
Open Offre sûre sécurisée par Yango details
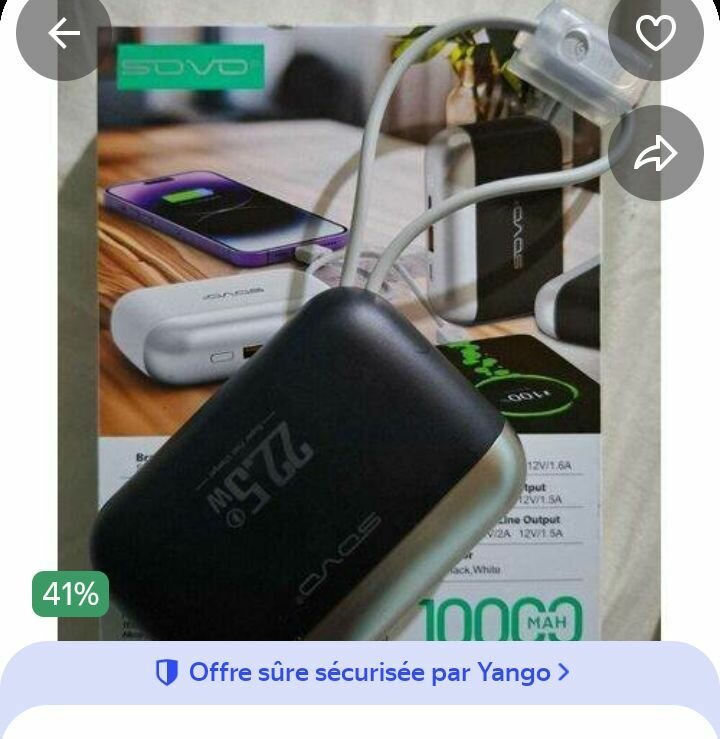pyautogui.click(x=362, y=673)
